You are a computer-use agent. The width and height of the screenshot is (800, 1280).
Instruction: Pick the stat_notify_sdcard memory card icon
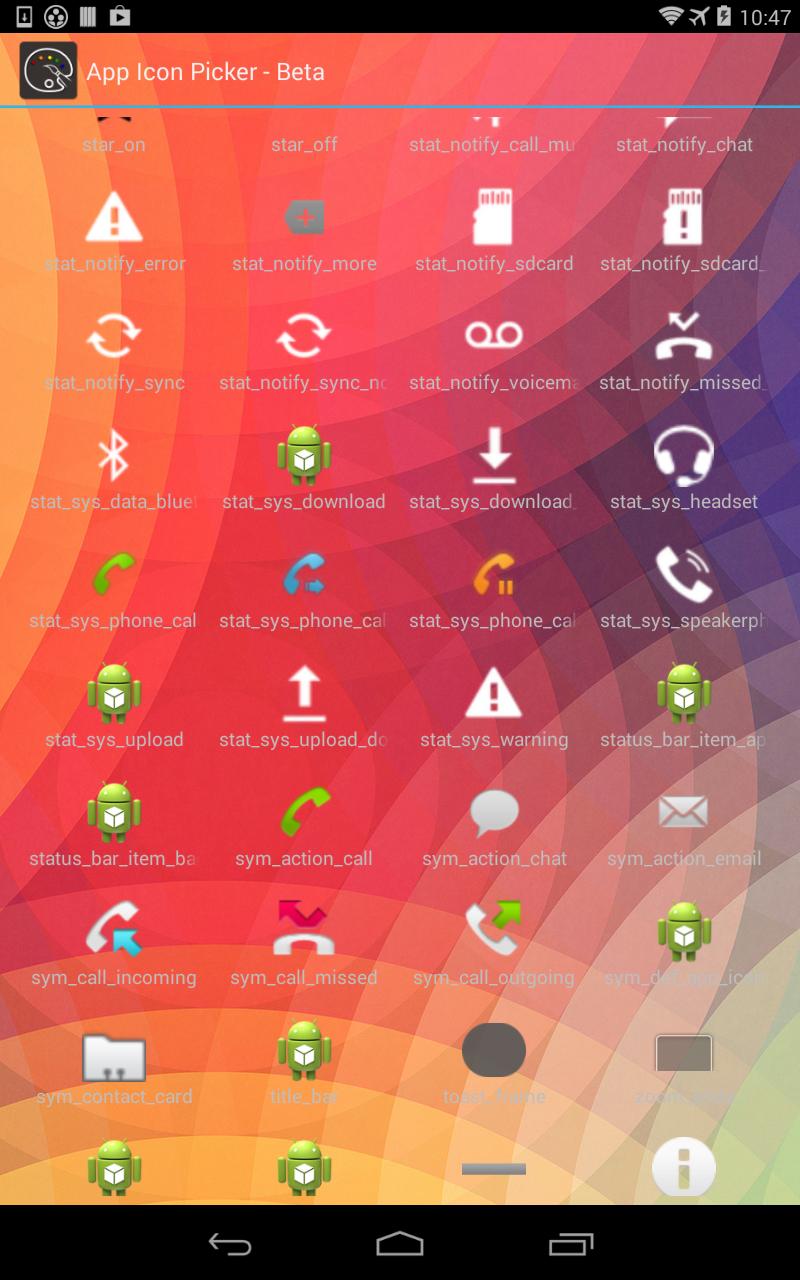(494, 218)
